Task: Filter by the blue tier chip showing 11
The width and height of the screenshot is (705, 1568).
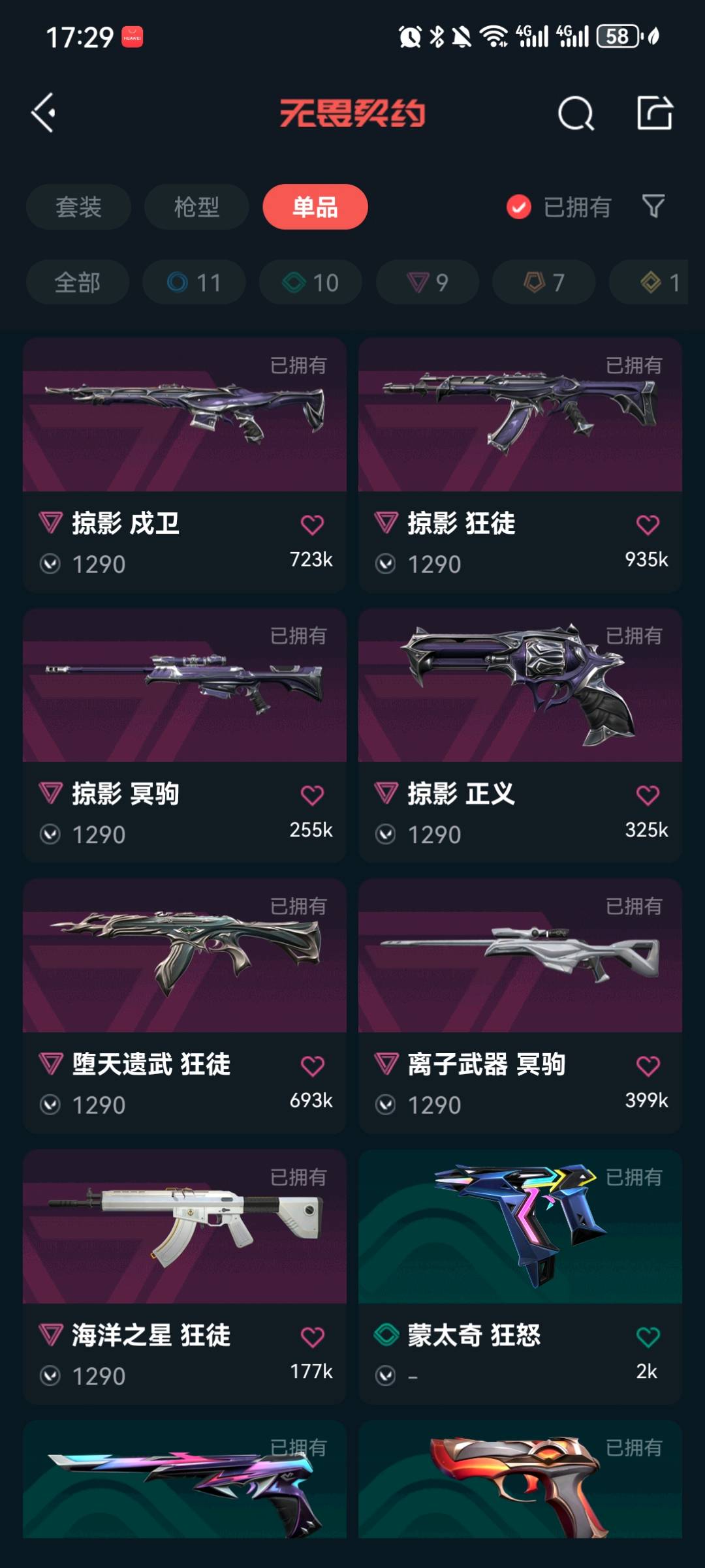Action: pyautogui.click(x=194, y=283)
